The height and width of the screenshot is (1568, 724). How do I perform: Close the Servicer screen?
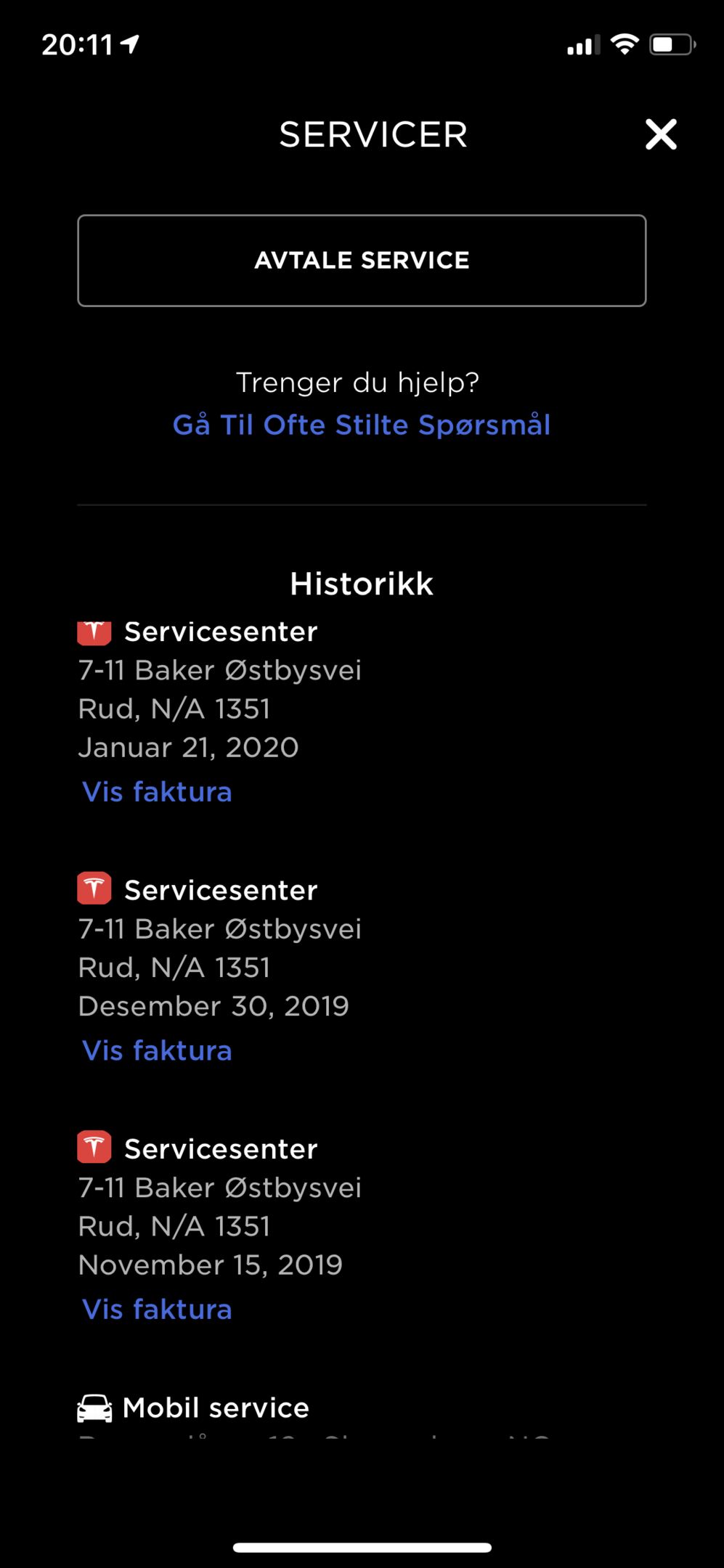click(661, 134)
